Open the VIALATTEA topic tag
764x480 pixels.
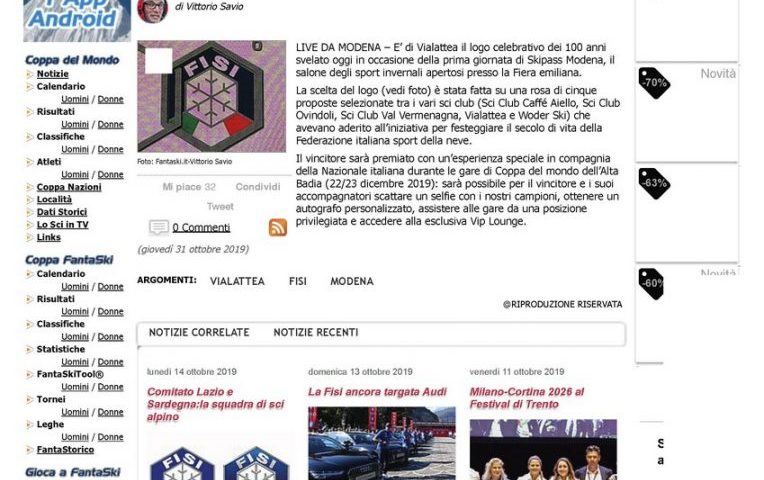tap(237, 282)
